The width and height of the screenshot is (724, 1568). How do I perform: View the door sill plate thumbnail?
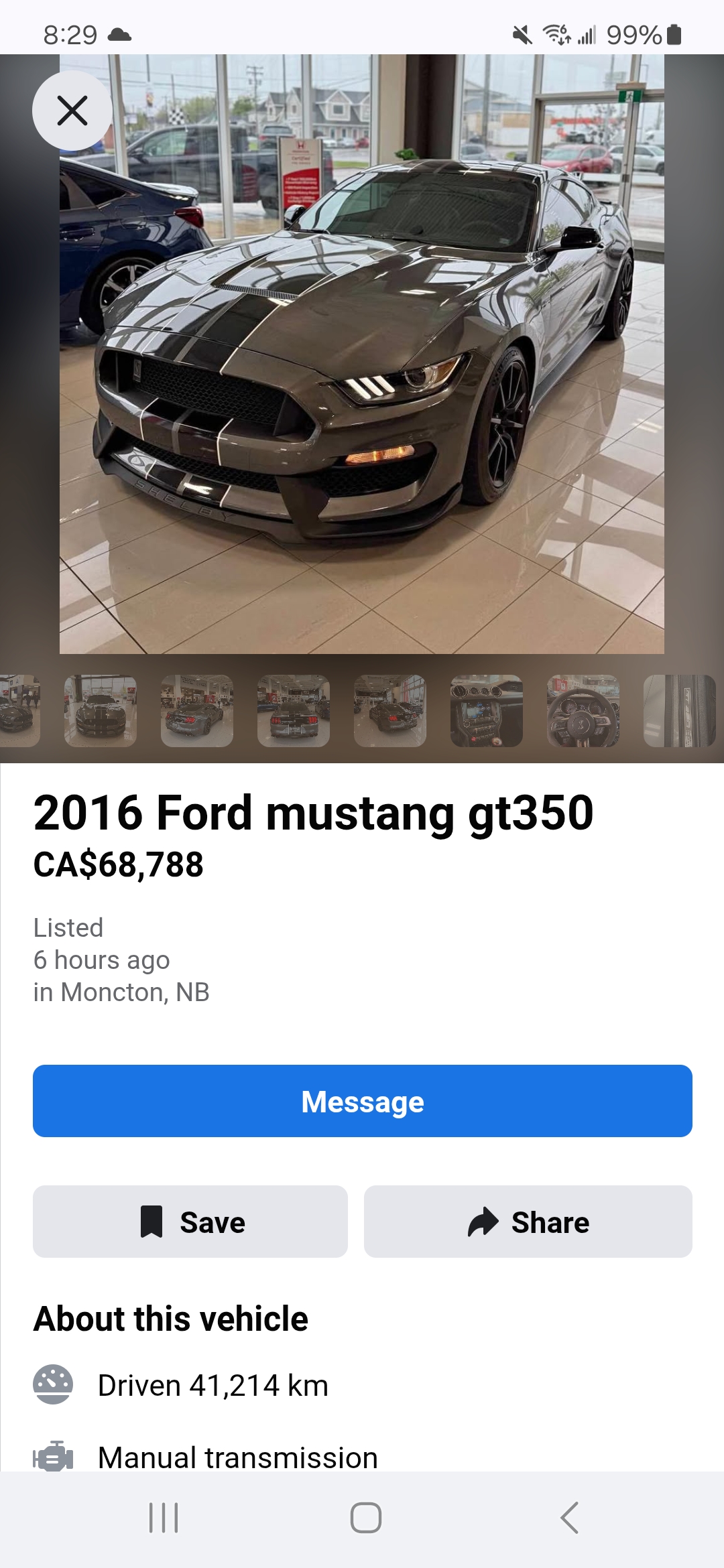pos(680,711)
